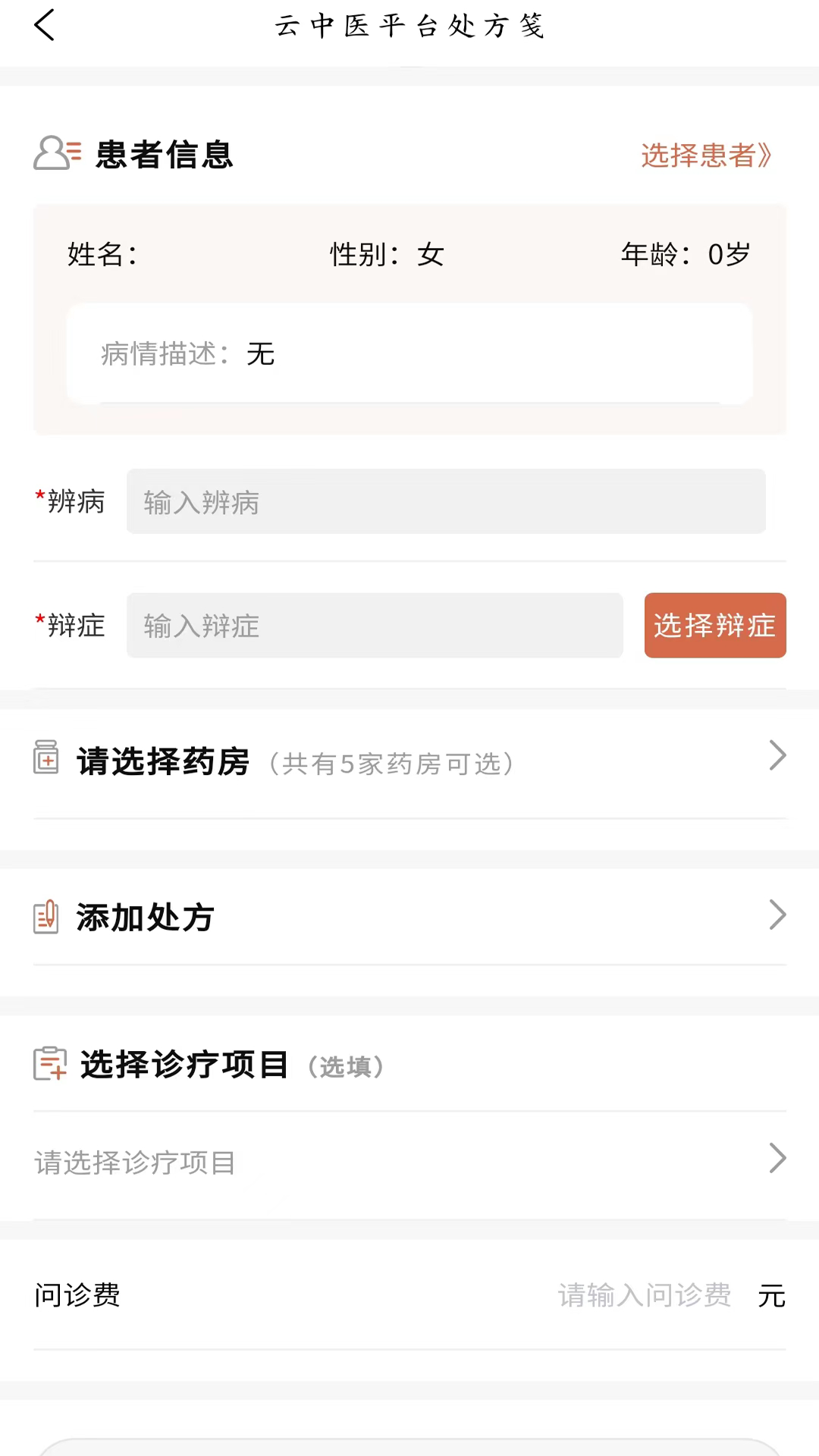Screen dimensions: 819x1456
Task: Click the 请输入问诊费 fee field
Action: coord(644,1295)
